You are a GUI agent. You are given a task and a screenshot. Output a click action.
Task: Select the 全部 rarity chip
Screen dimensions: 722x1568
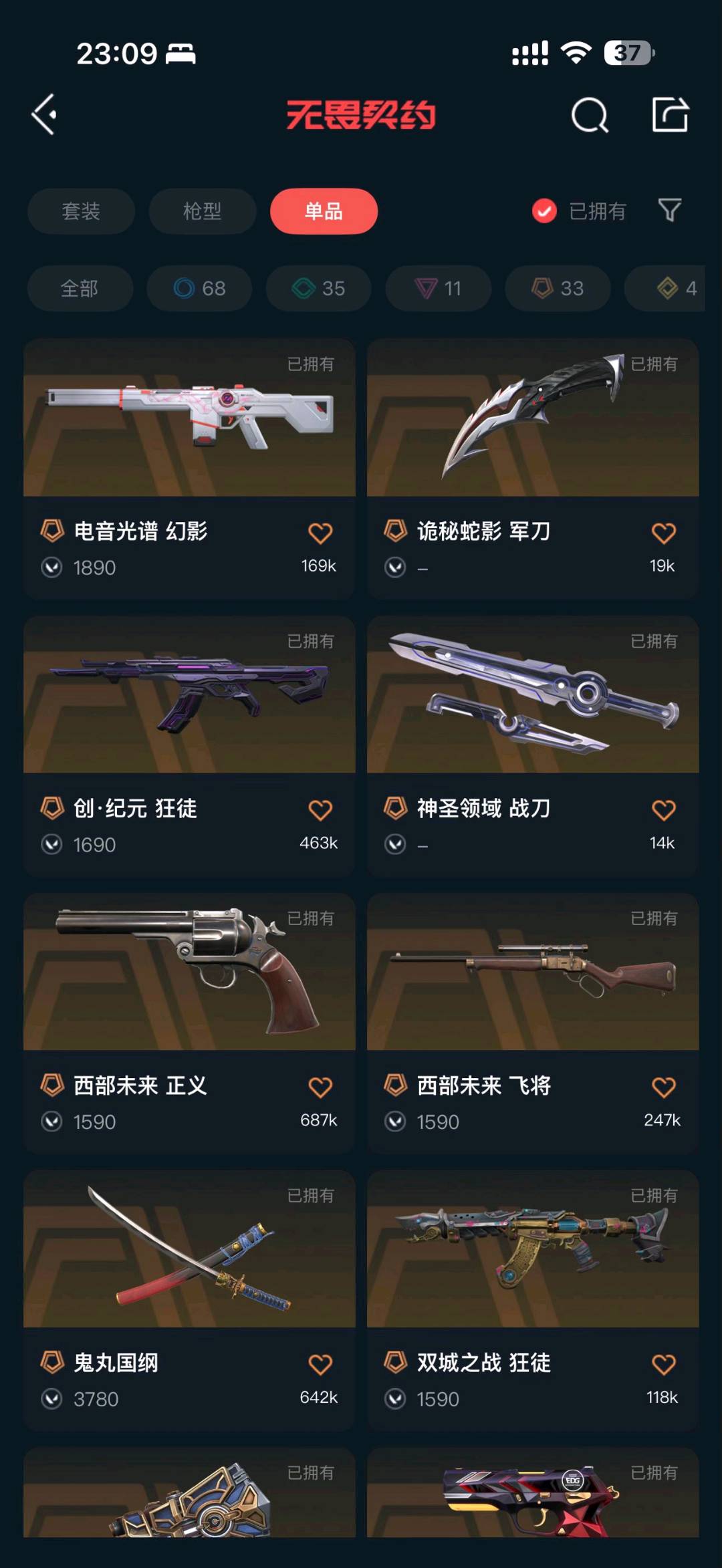(x=80, y=289)
